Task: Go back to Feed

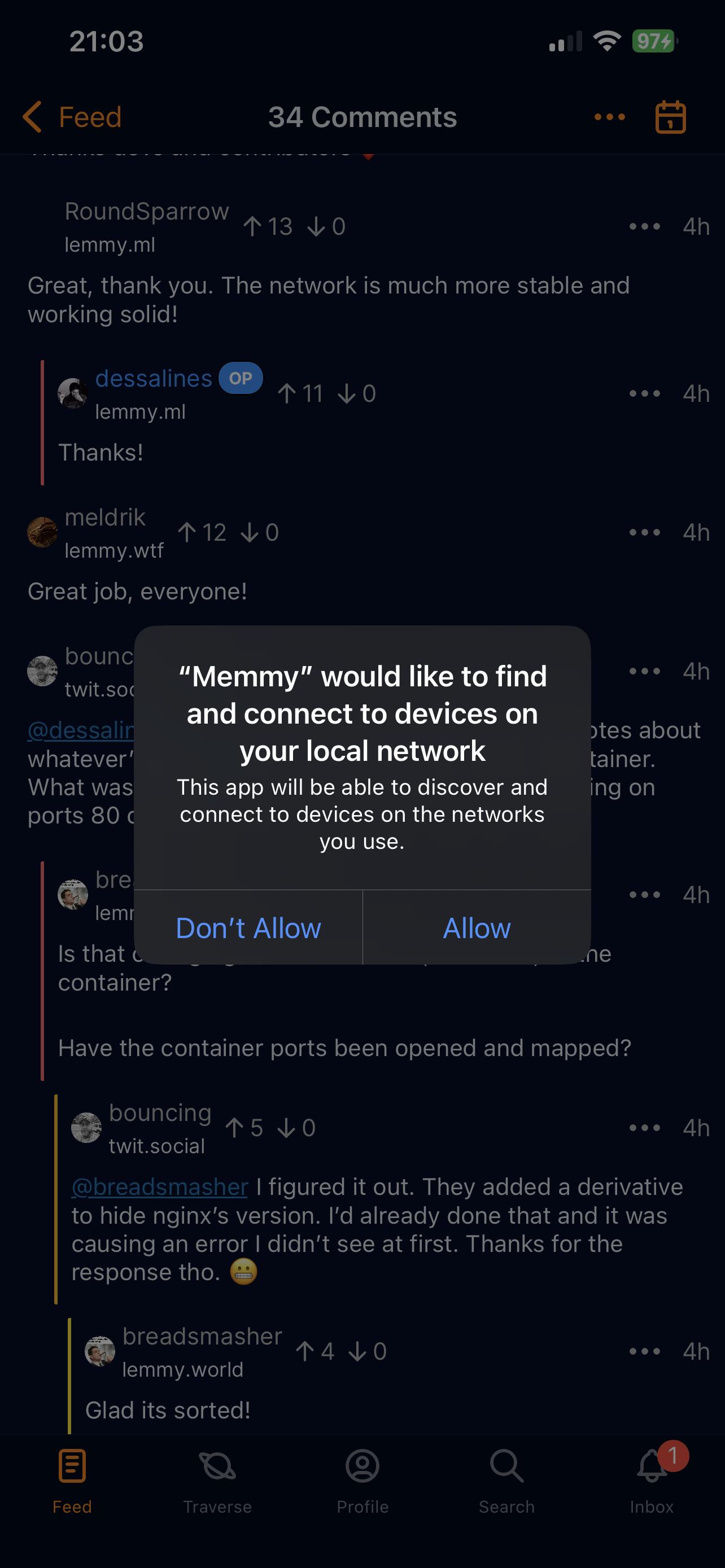Action: pos(73,117)
